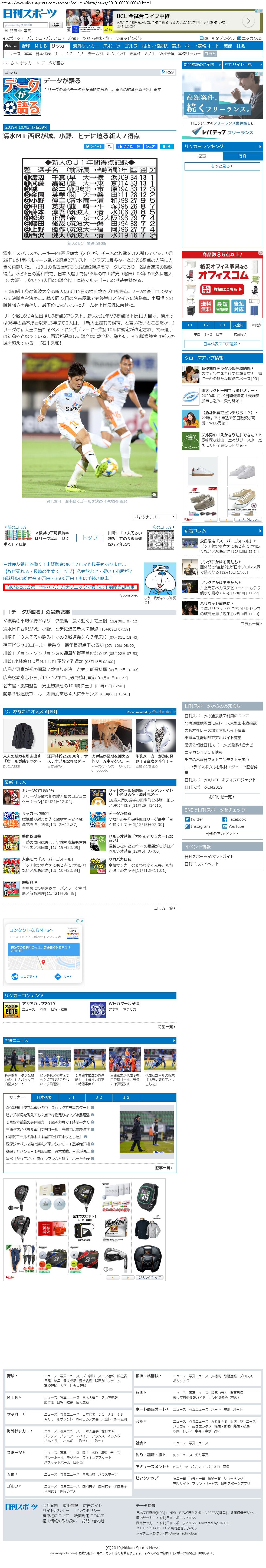Open the サッカーランキング header link
Viewport: 266px width, 1568px height.
(222, 147)
